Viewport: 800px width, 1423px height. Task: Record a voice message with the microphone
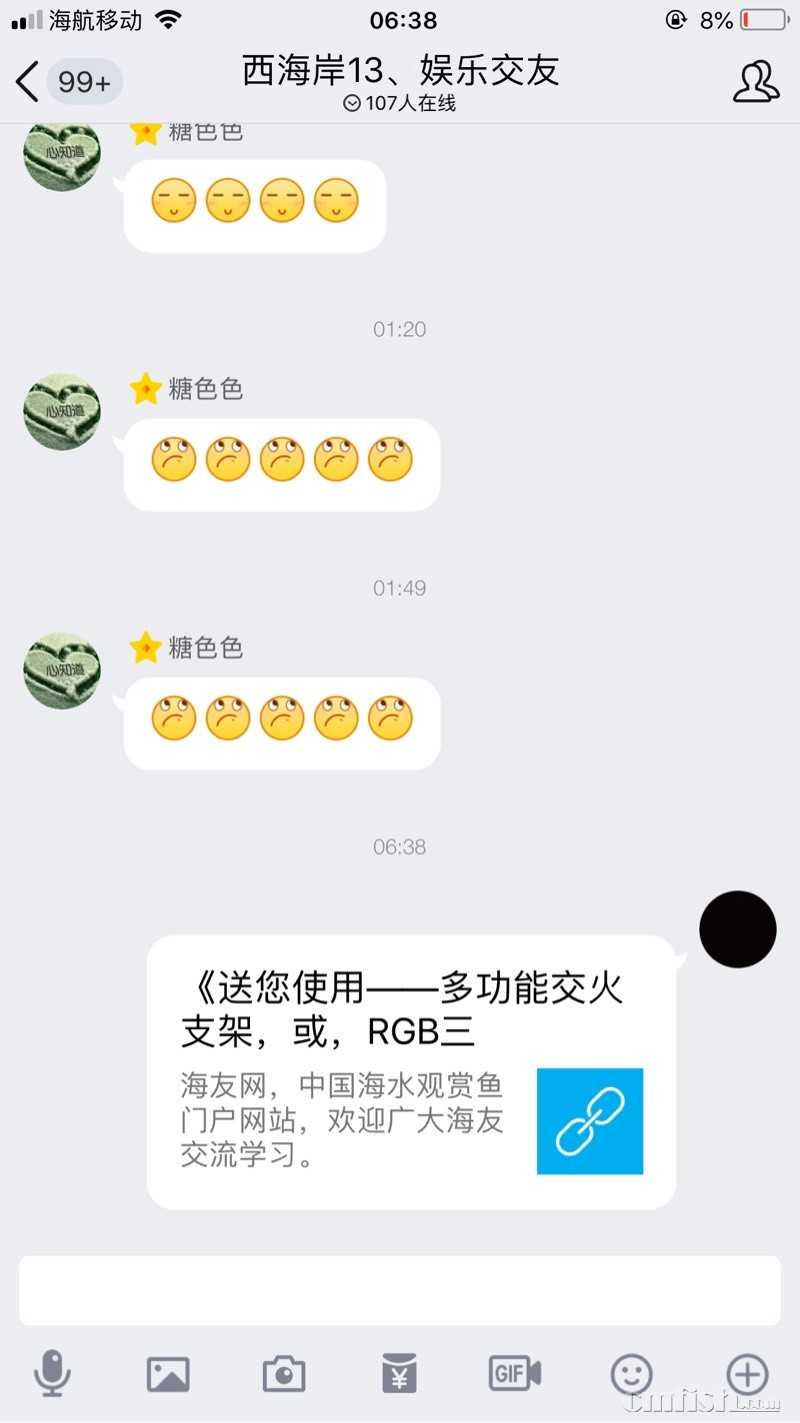click(52, 1373)
